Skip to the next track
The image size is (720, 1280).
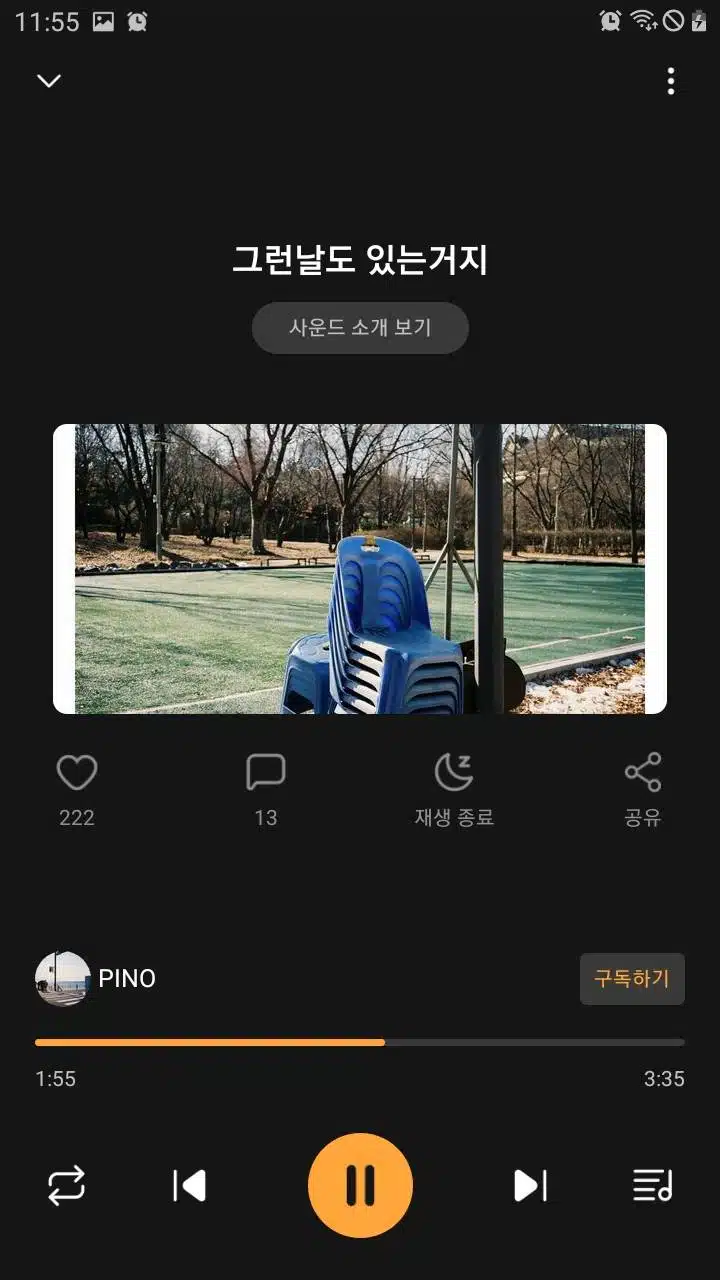pos(530,1186)
